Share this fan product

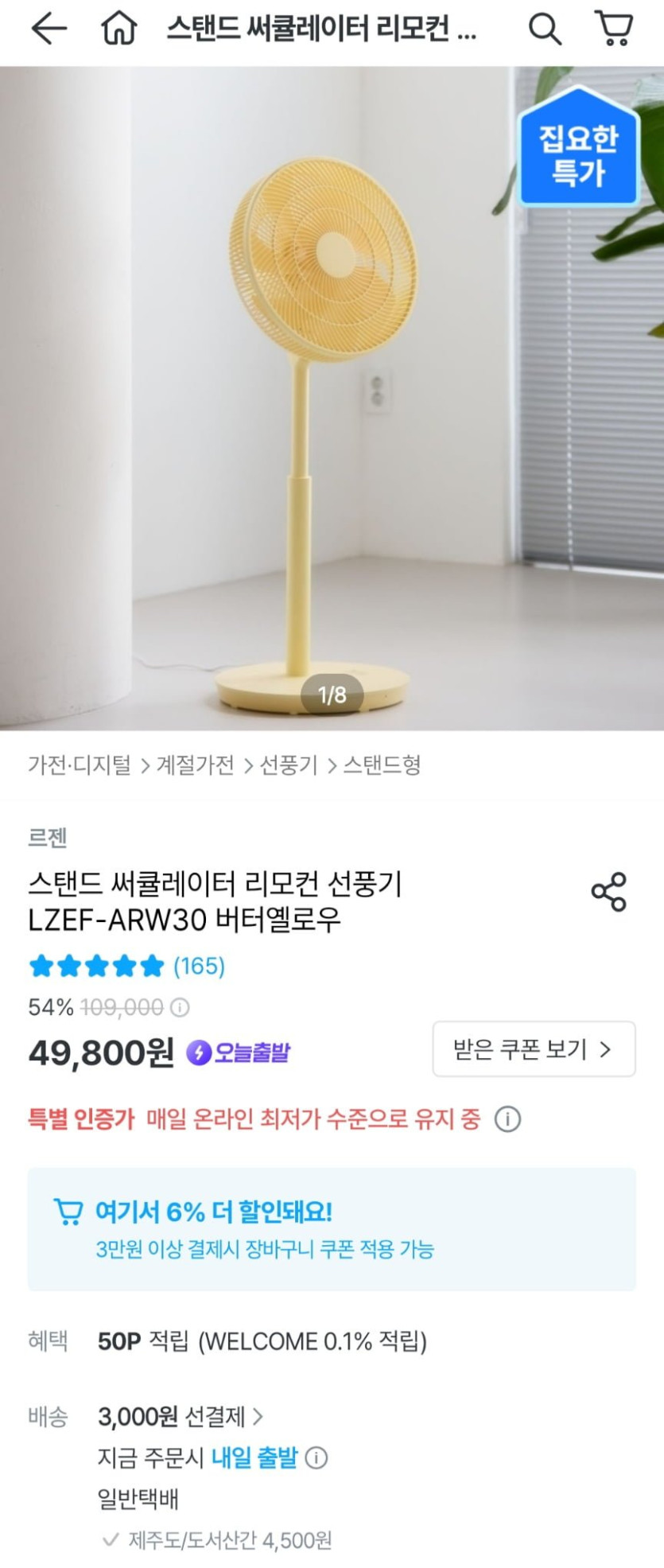click(x=609, y=891)
